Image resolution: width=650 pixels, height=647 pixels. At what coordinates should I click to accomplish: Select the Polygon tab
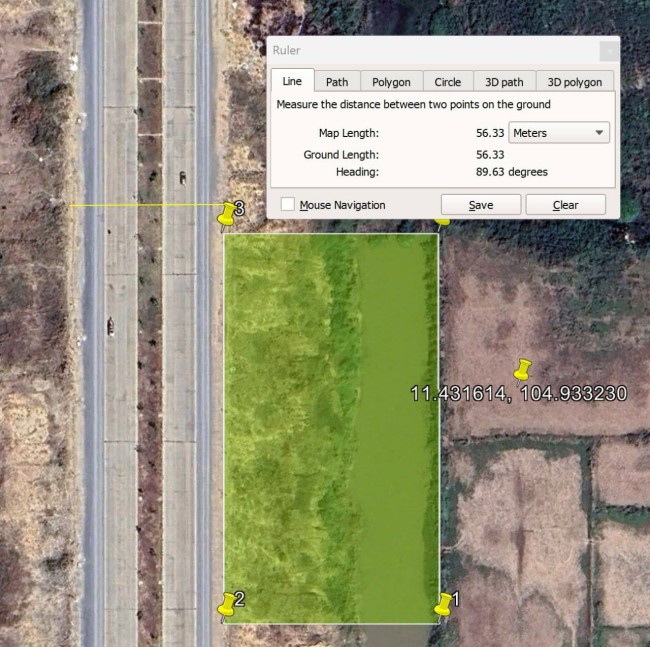click(x=391, y=82)
